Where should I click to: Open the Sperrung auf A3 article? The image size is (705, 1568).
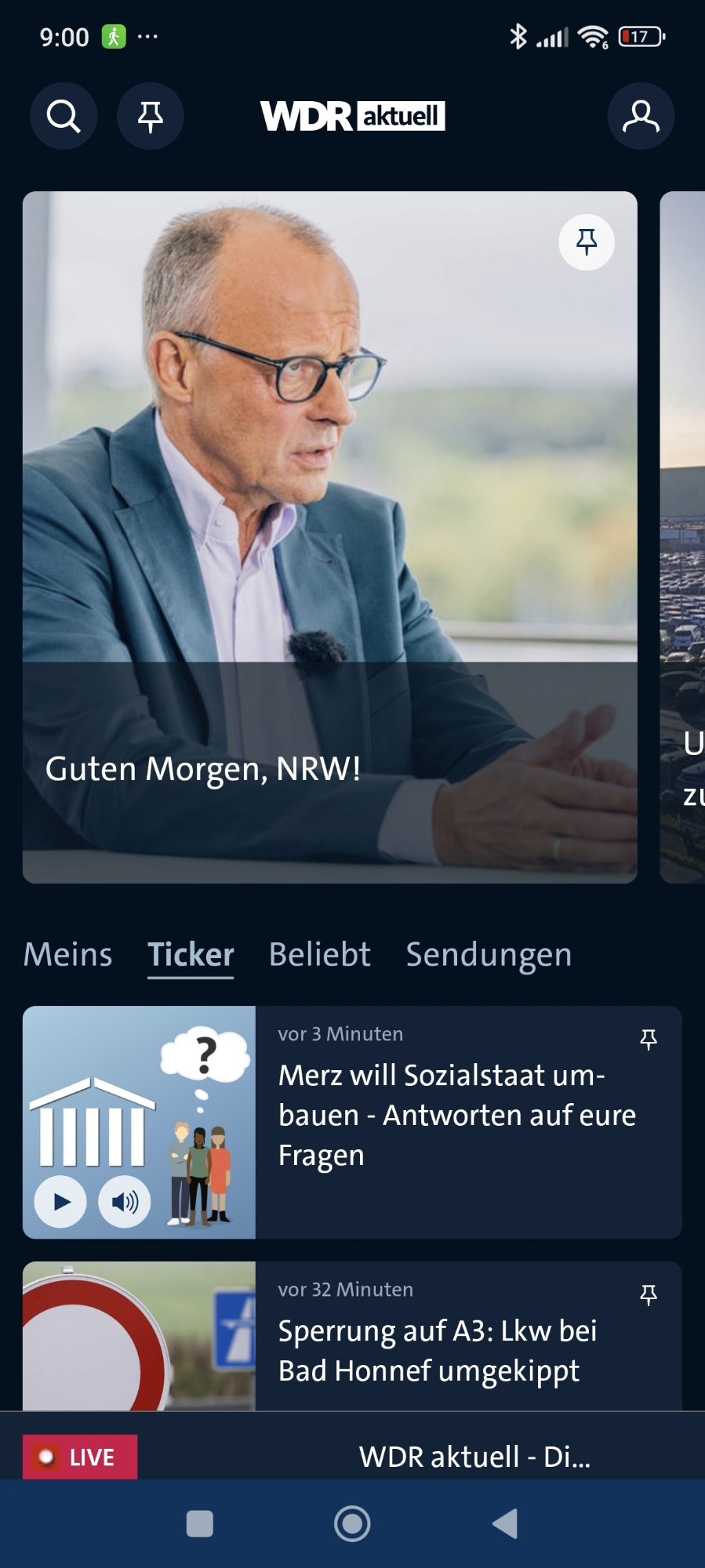pos(436,1350)
